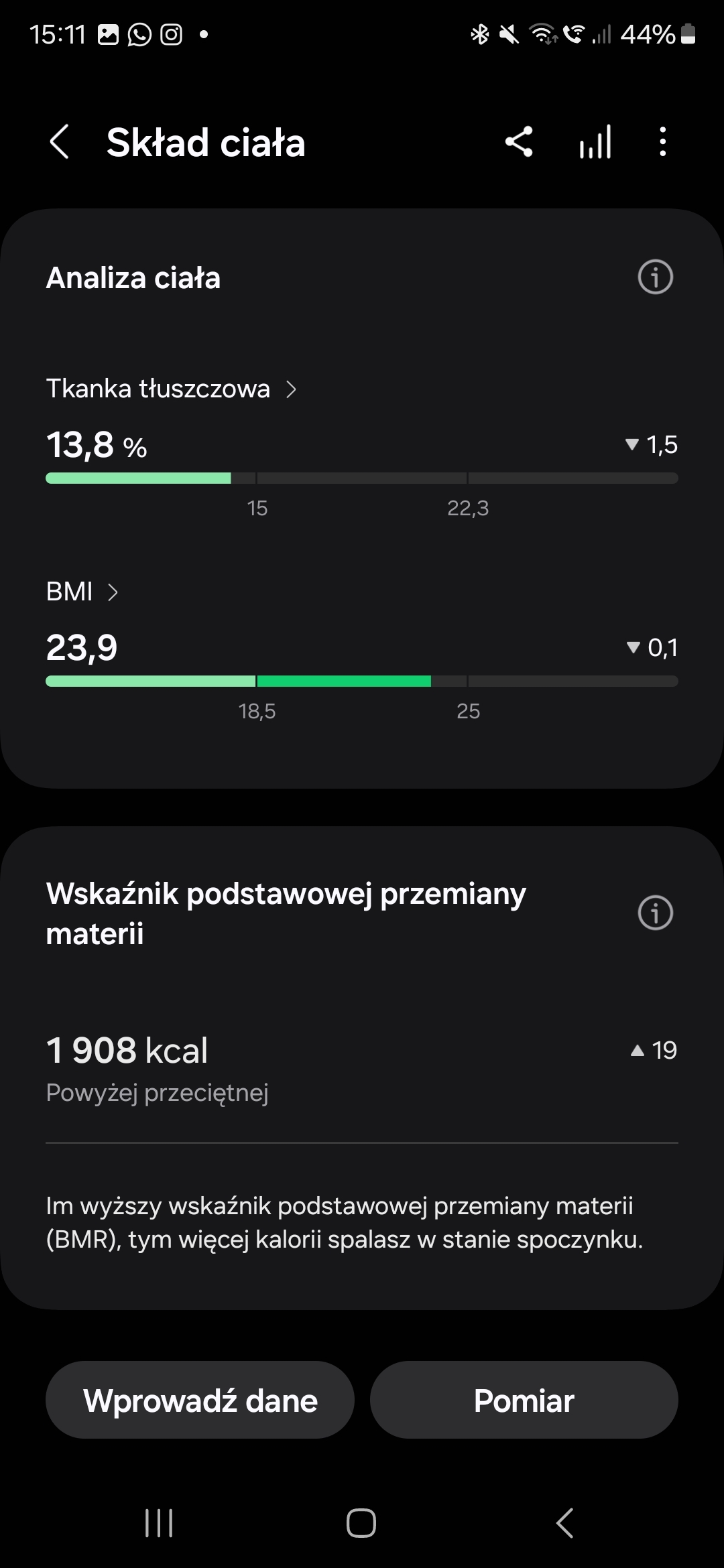Start a new measurement with Pomiar
The height and width of the screenshot is (1568, 724).
click(x=524, y=1400)
